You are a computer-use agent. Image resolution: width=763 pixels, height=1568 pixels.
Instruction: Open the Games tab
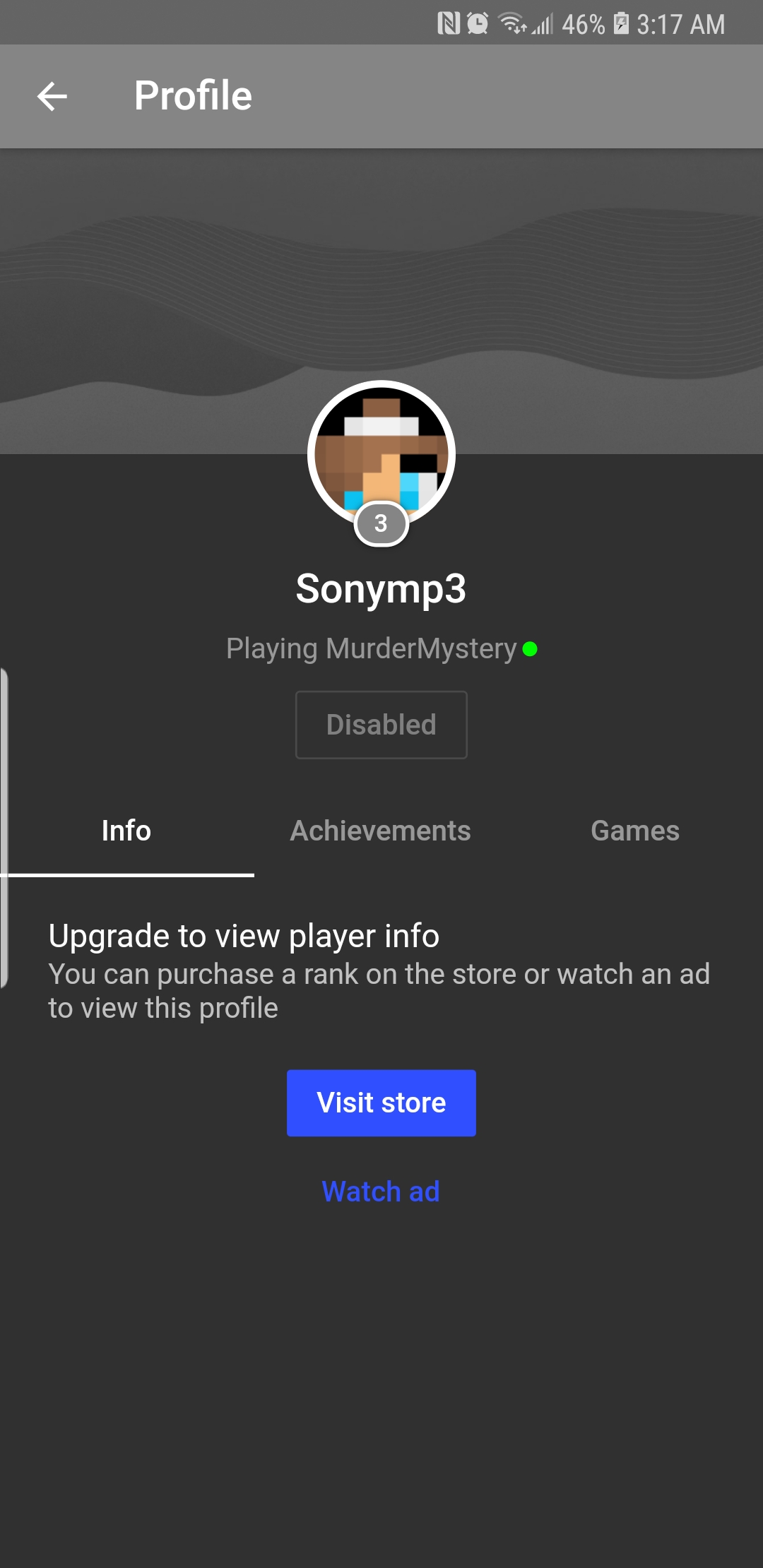pyautogui.click(x=635, y=831)
